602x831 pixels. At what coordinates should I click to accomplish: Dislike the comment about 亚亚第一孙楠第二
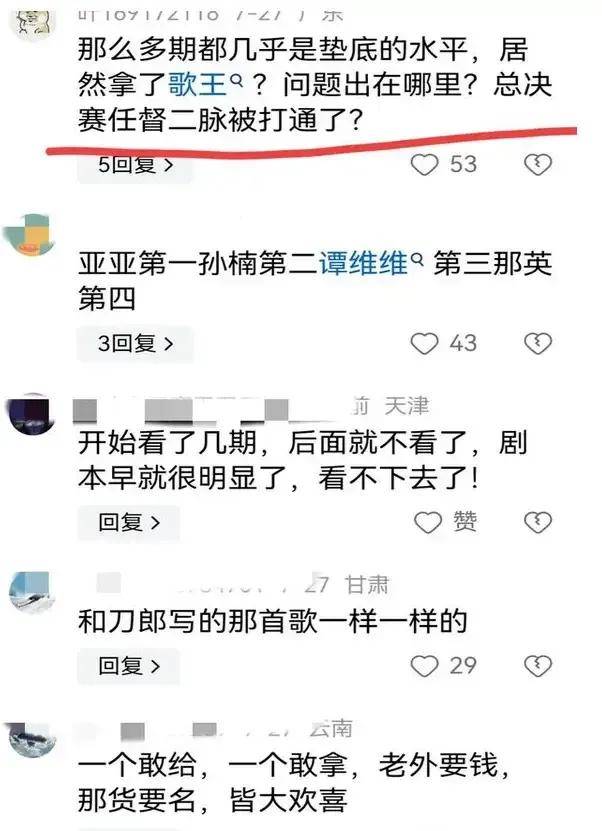tap(538, 343)
